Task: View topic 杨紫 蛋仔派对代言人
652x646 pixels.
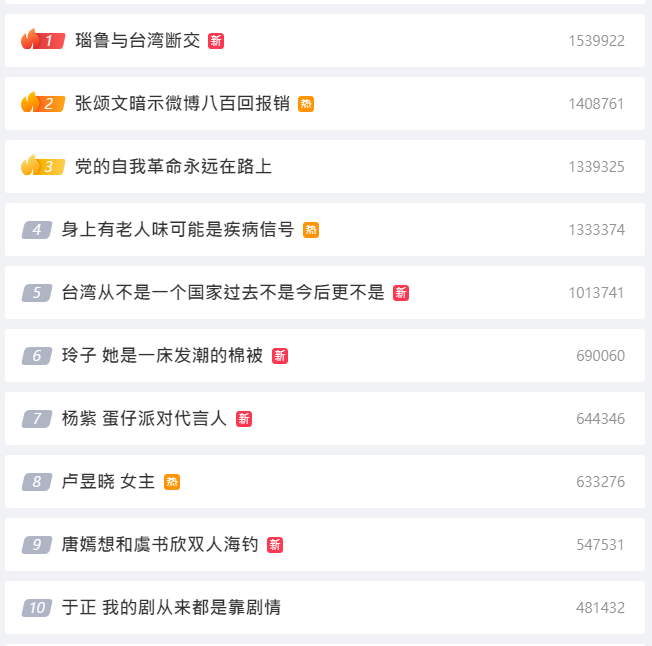Action: (144, 419)
